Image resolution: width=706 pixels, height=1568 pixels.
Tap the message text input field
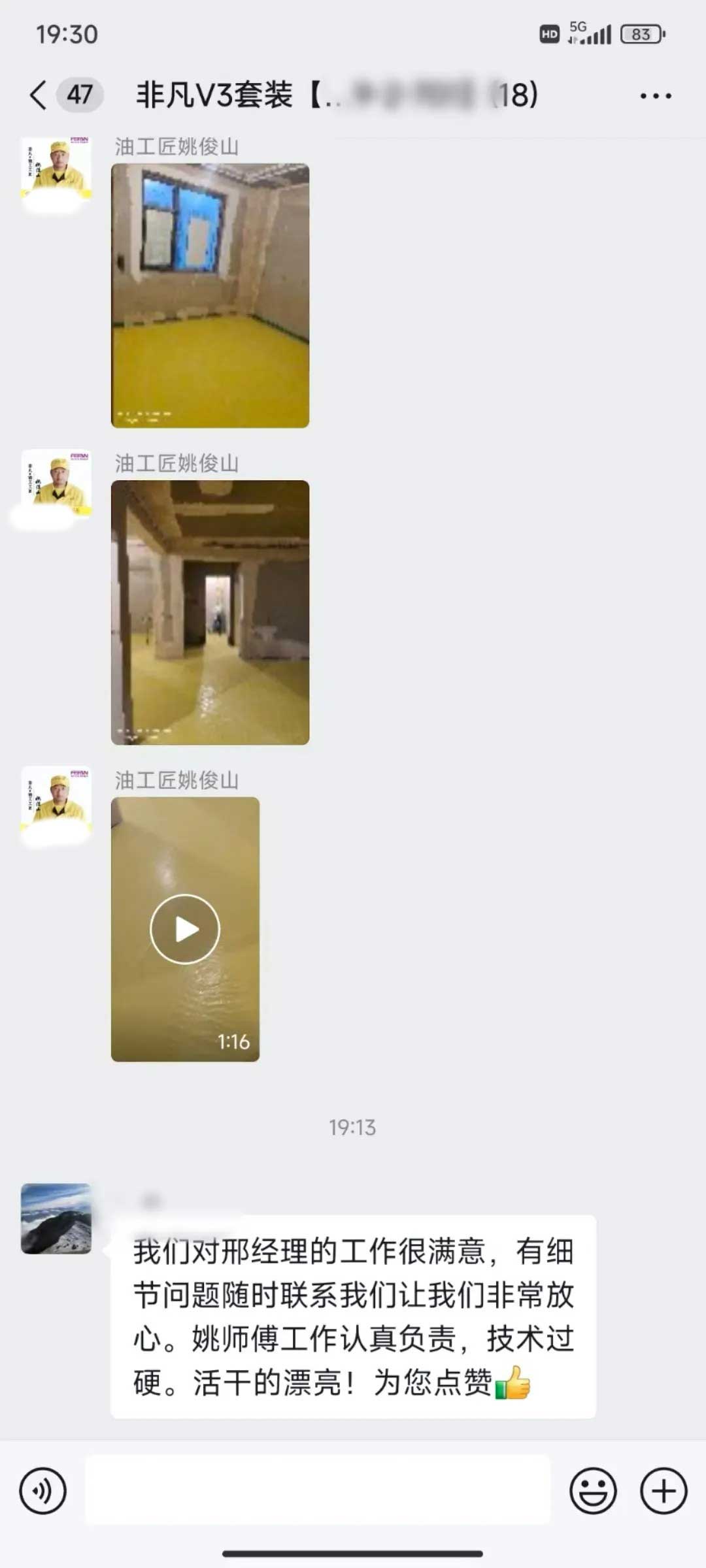click(x=318, y=1491)
